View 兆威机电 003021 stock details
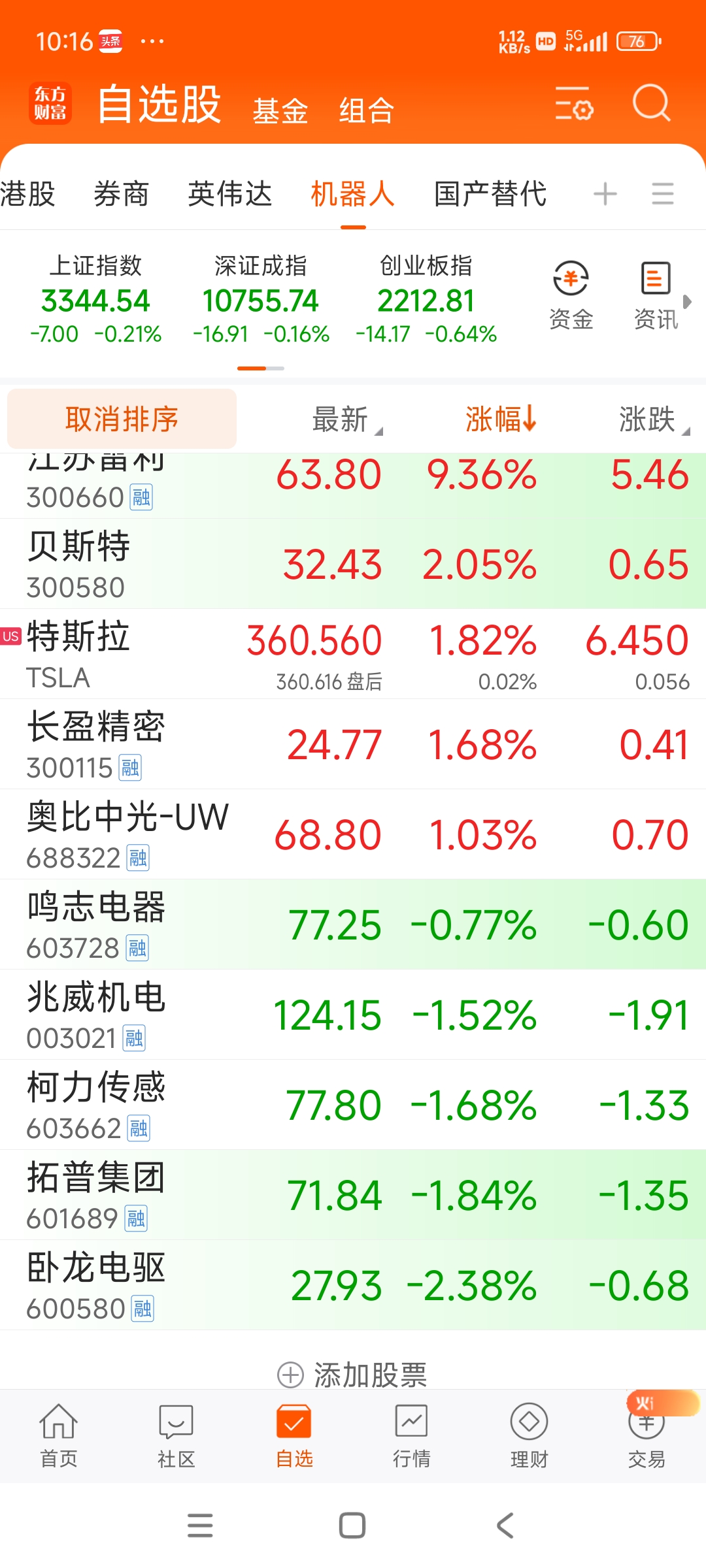The height and width of the screenshot is (1568, 706). (353, 1015)
